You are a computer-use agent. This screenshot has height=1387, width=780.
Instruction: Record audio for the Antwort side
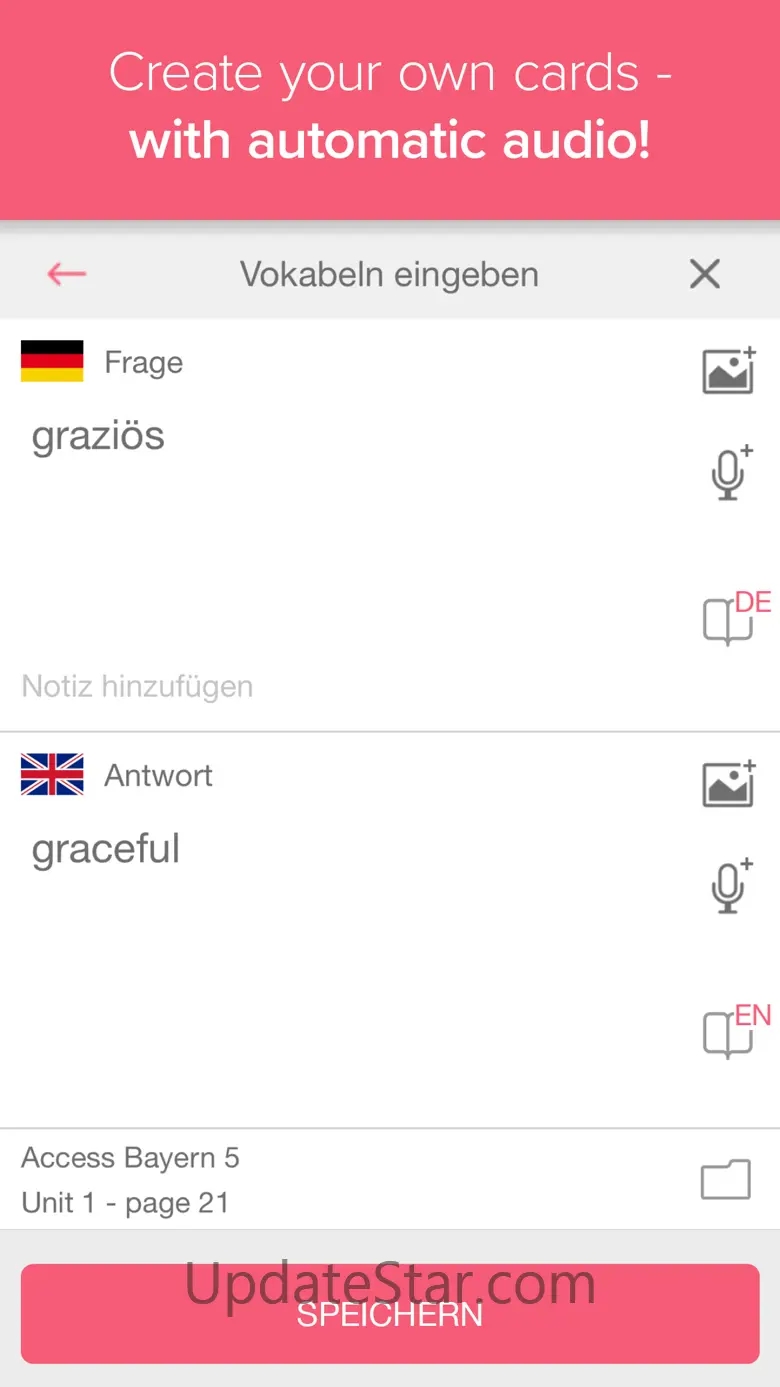click(x=731, y=886)
